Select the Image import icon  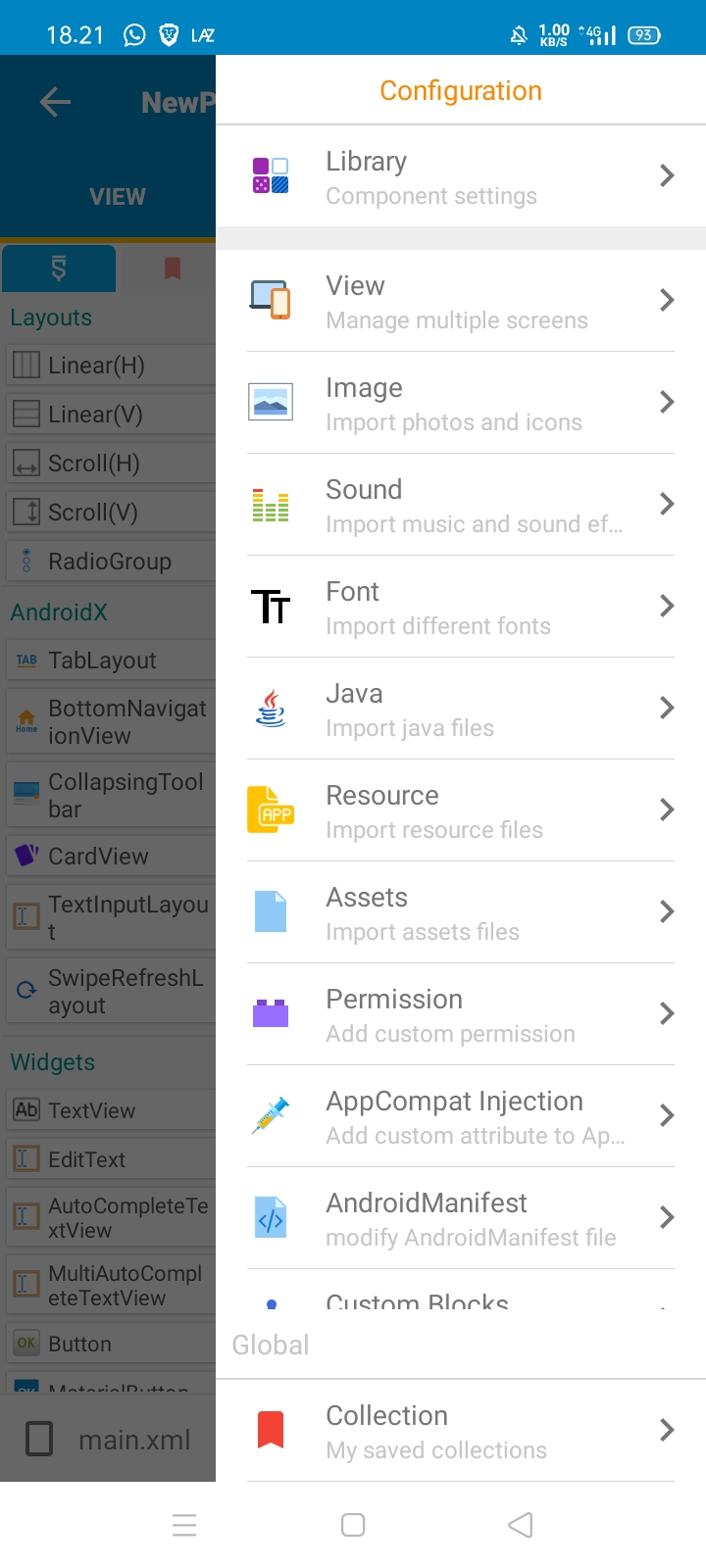[271, 402]
